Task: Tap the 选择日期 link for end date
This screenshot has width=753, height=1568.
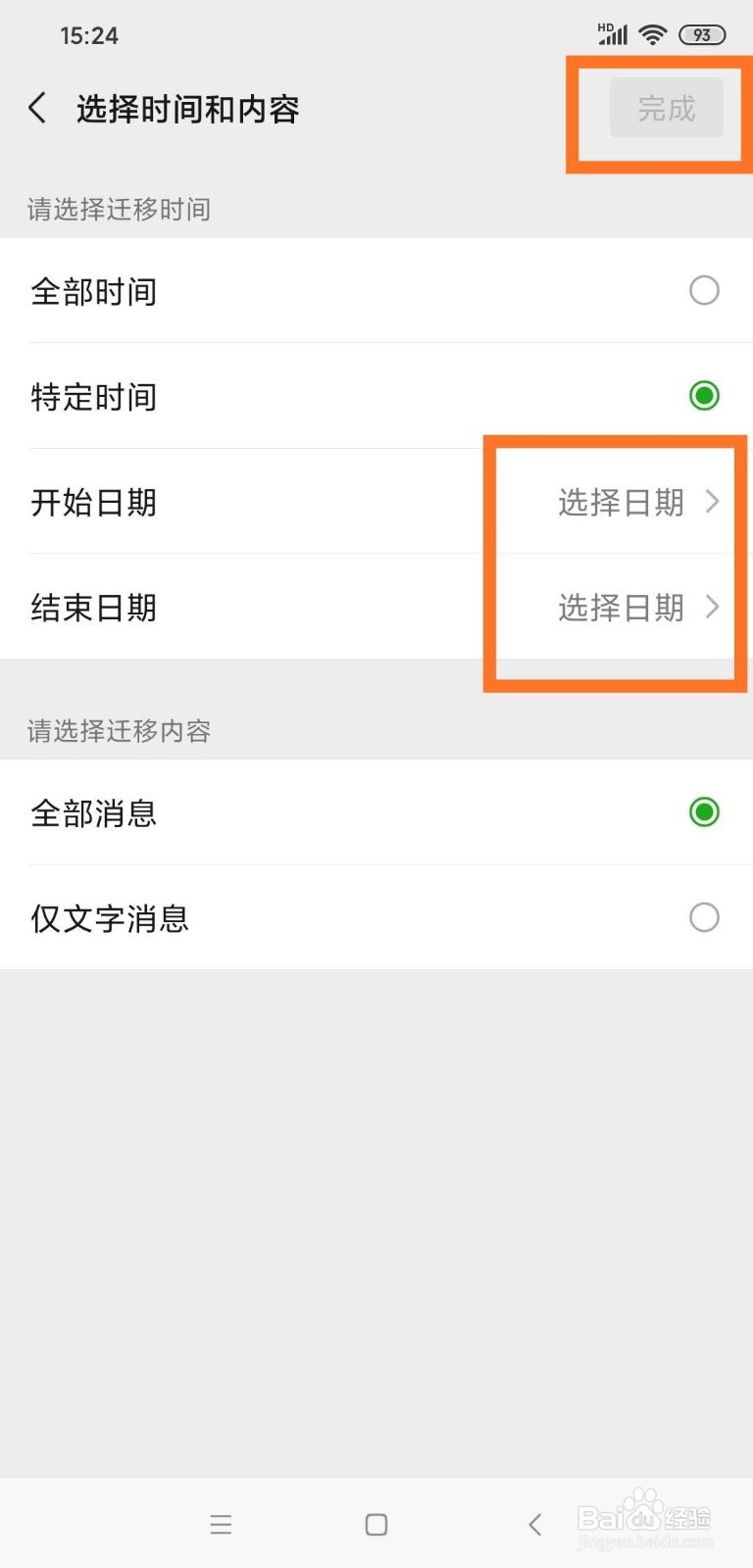Action: (621, 608)
